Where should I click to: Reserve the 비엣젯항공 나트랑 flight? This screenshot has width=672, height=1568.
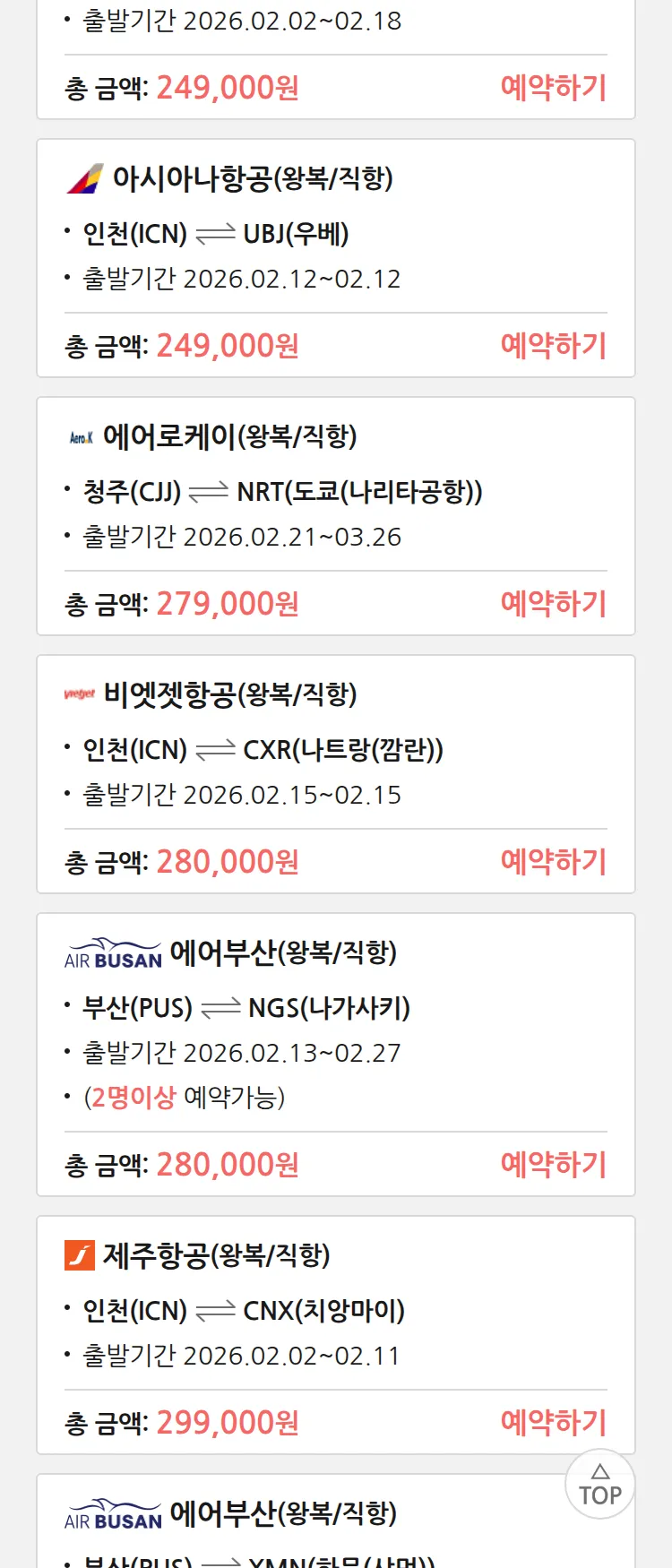(x=553, y=862)
